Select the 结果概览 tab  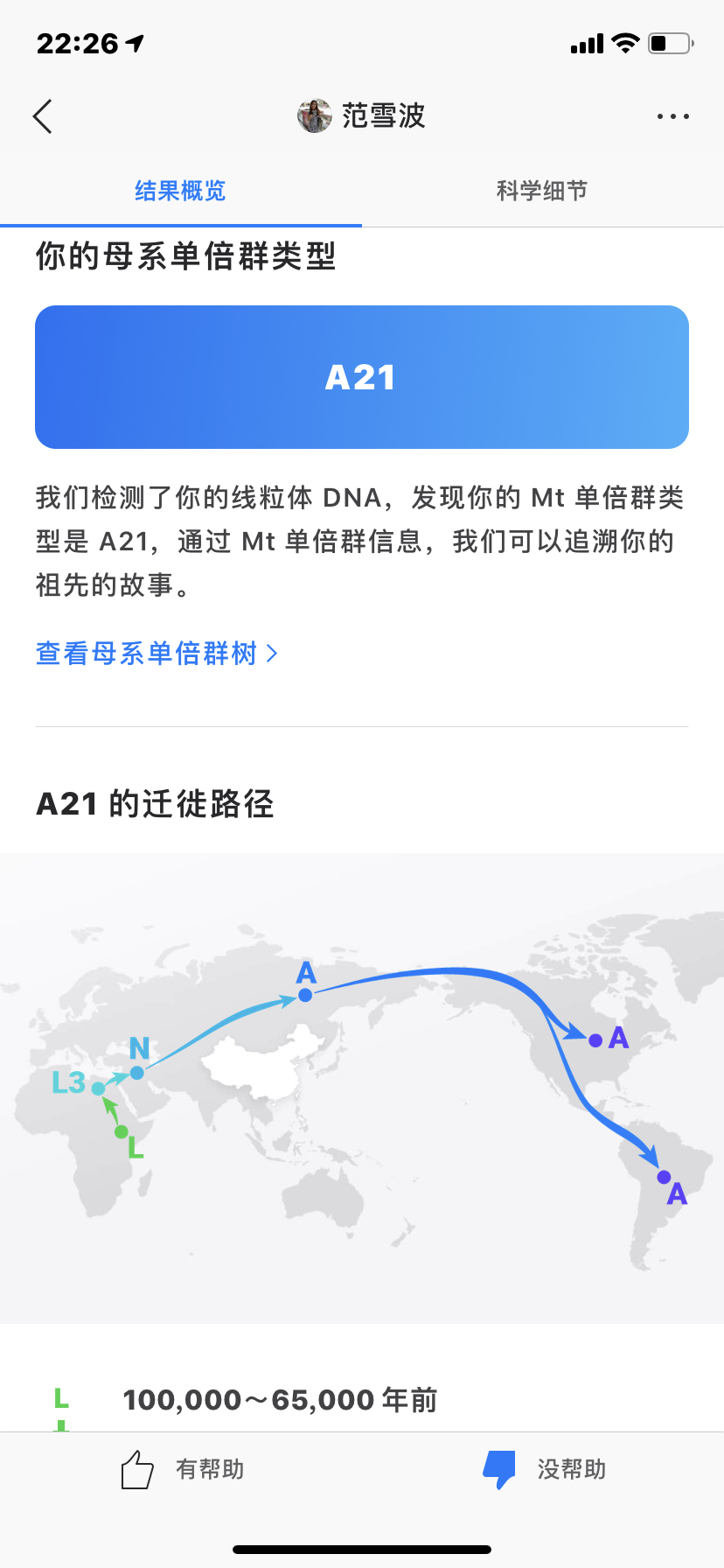tap(180, 191)
